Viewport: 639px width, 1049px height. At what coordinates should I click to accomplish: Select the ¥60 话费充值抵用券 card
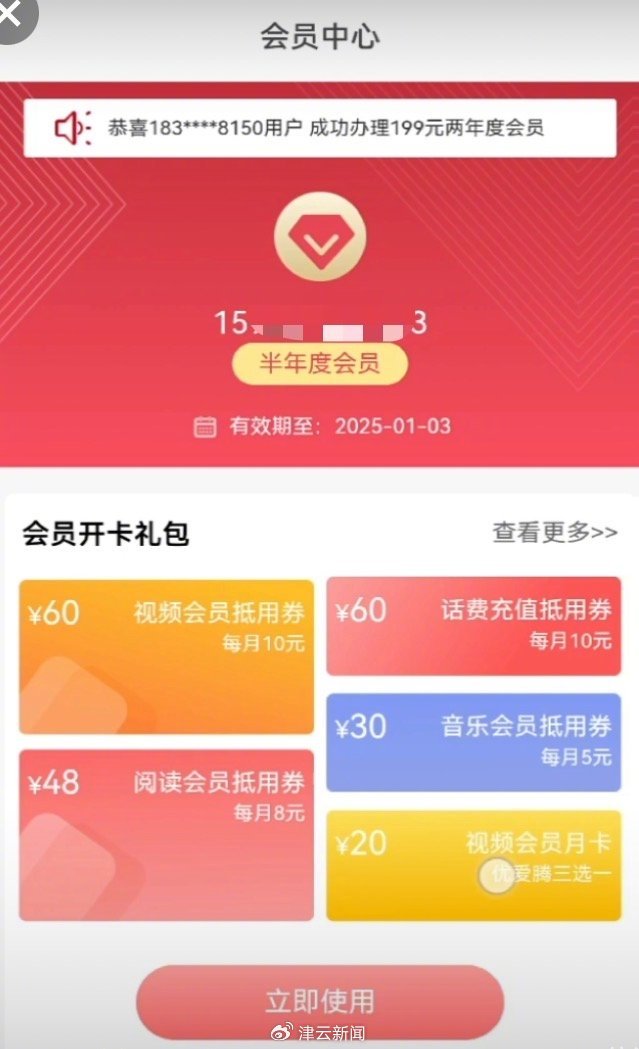(473, 625)
